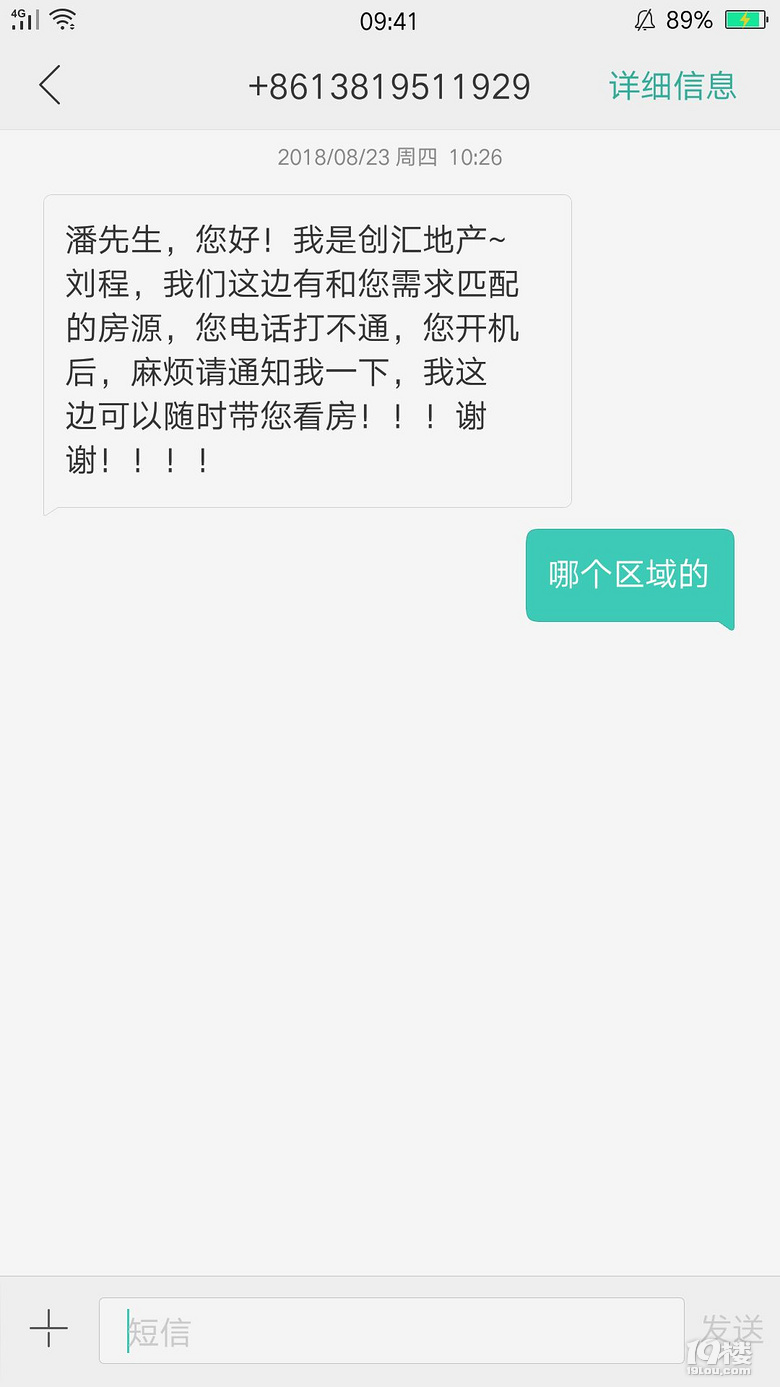
Task: Tap the charging battery icon
Action: [745, 18]
